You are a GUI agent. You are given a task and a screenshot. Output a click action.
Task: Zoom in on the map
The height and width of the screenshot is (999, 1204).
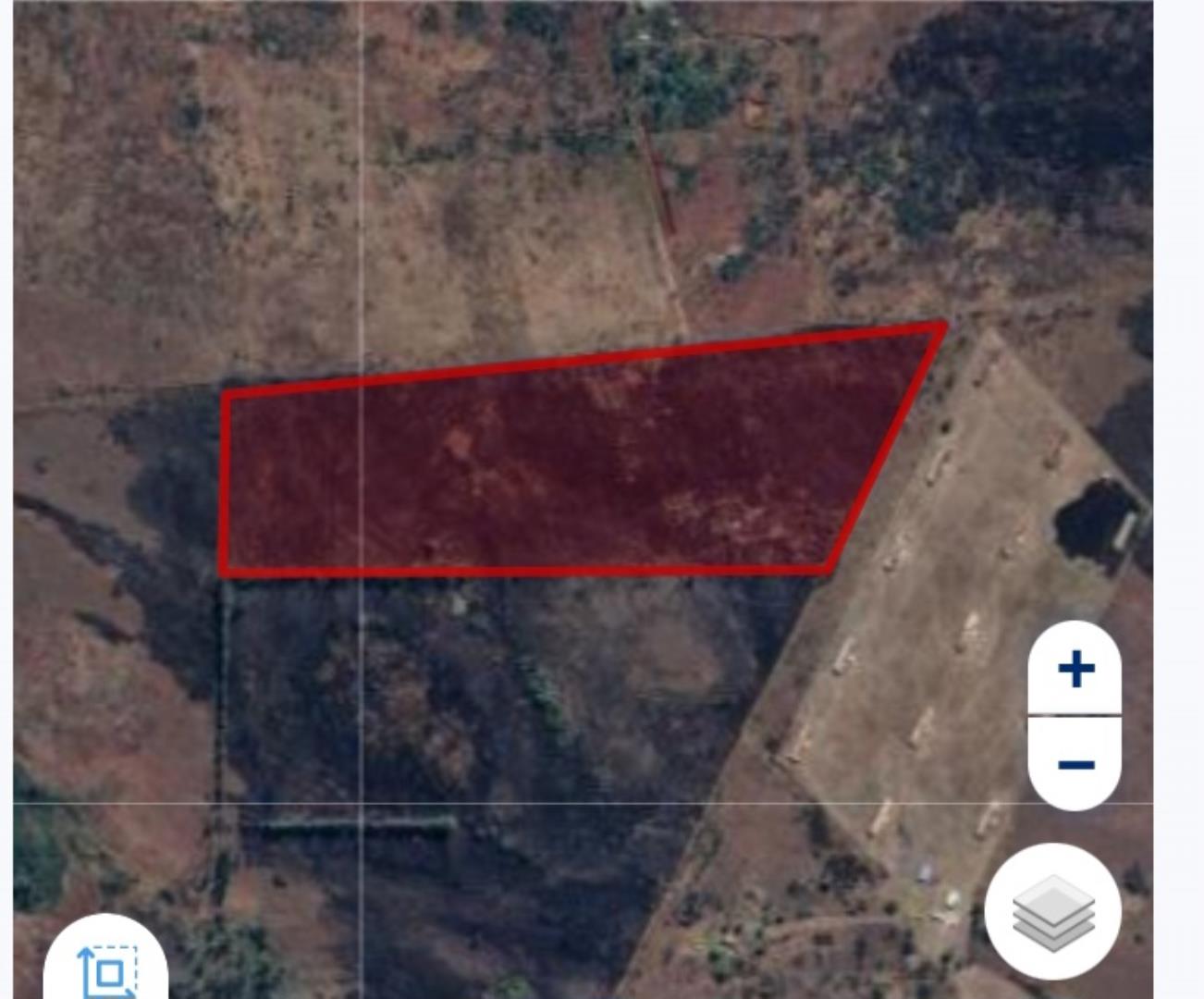click(x=1075, y=669)
